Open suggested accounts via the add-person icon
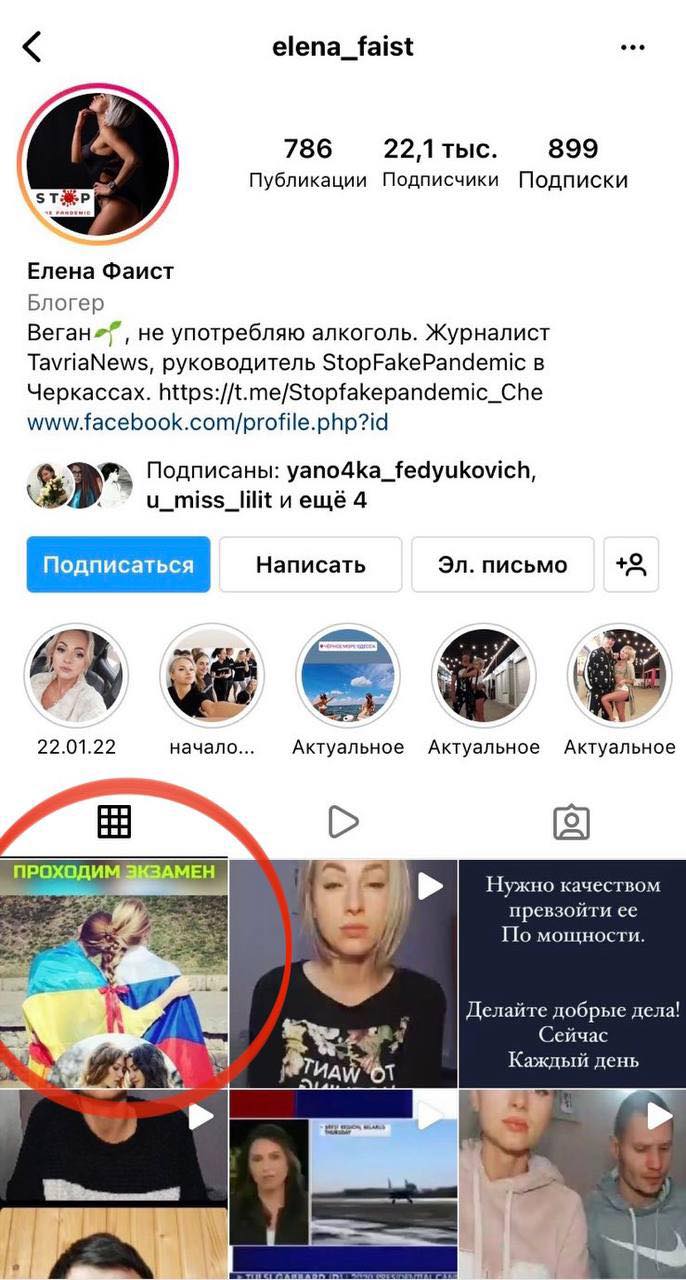The image size is (686, 1280). pos(632,565)
